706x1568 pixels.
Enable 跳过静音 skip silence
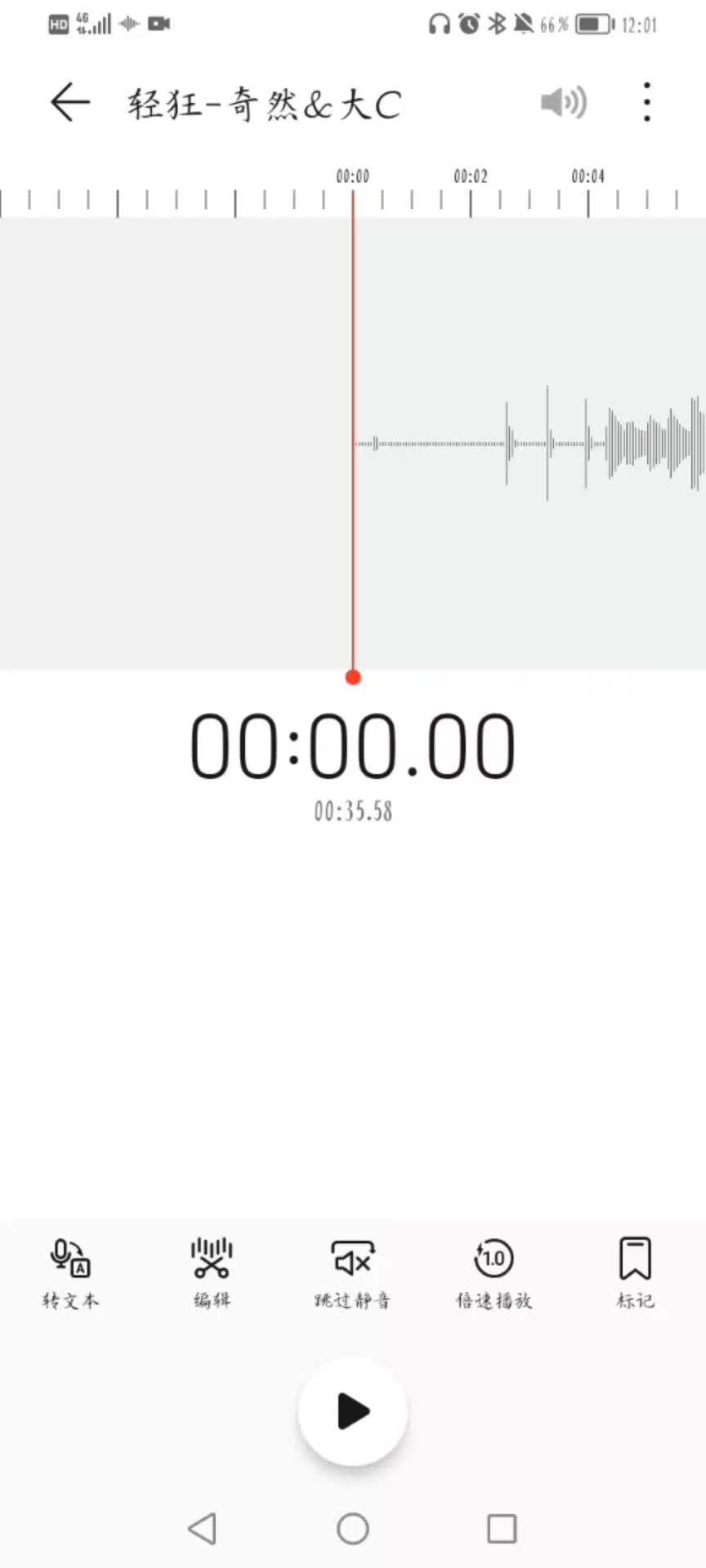point(353,1272)
